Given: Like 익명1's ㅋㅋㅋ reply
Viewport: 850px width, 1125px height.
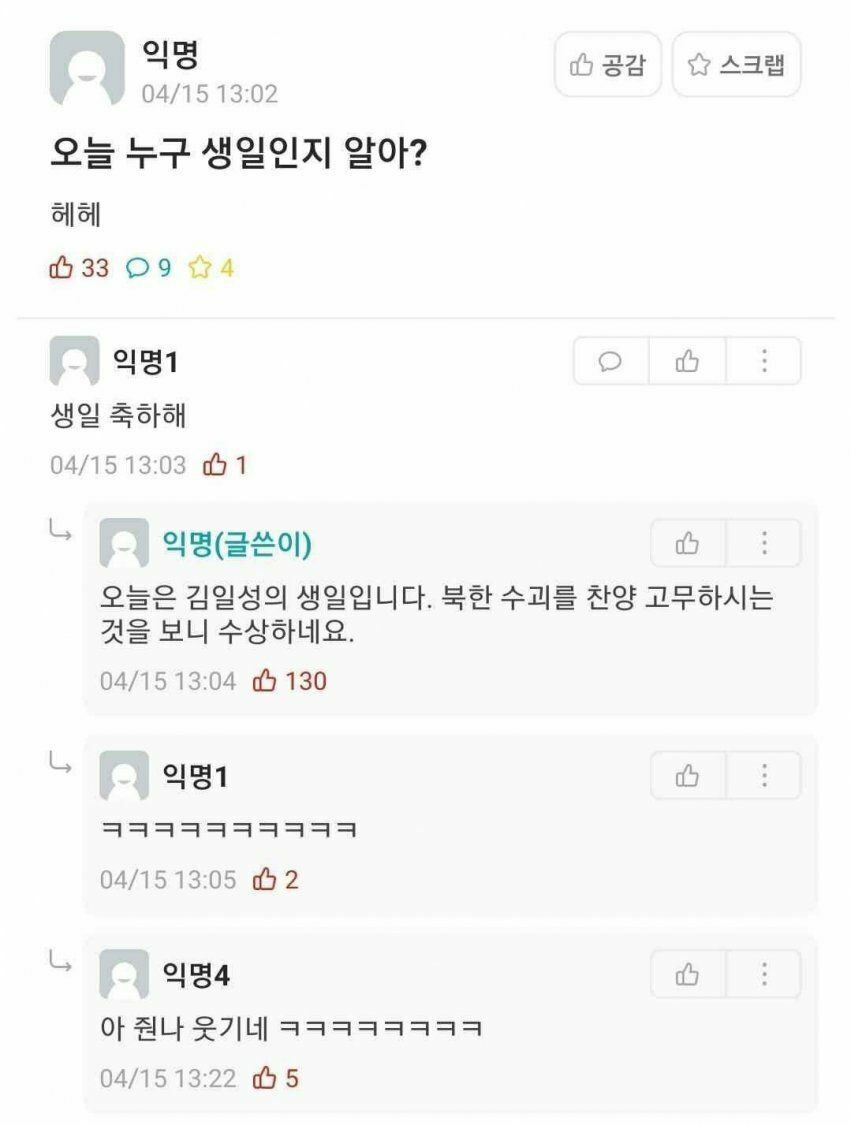Looking at the screenshot, I should tap(688, 775).
